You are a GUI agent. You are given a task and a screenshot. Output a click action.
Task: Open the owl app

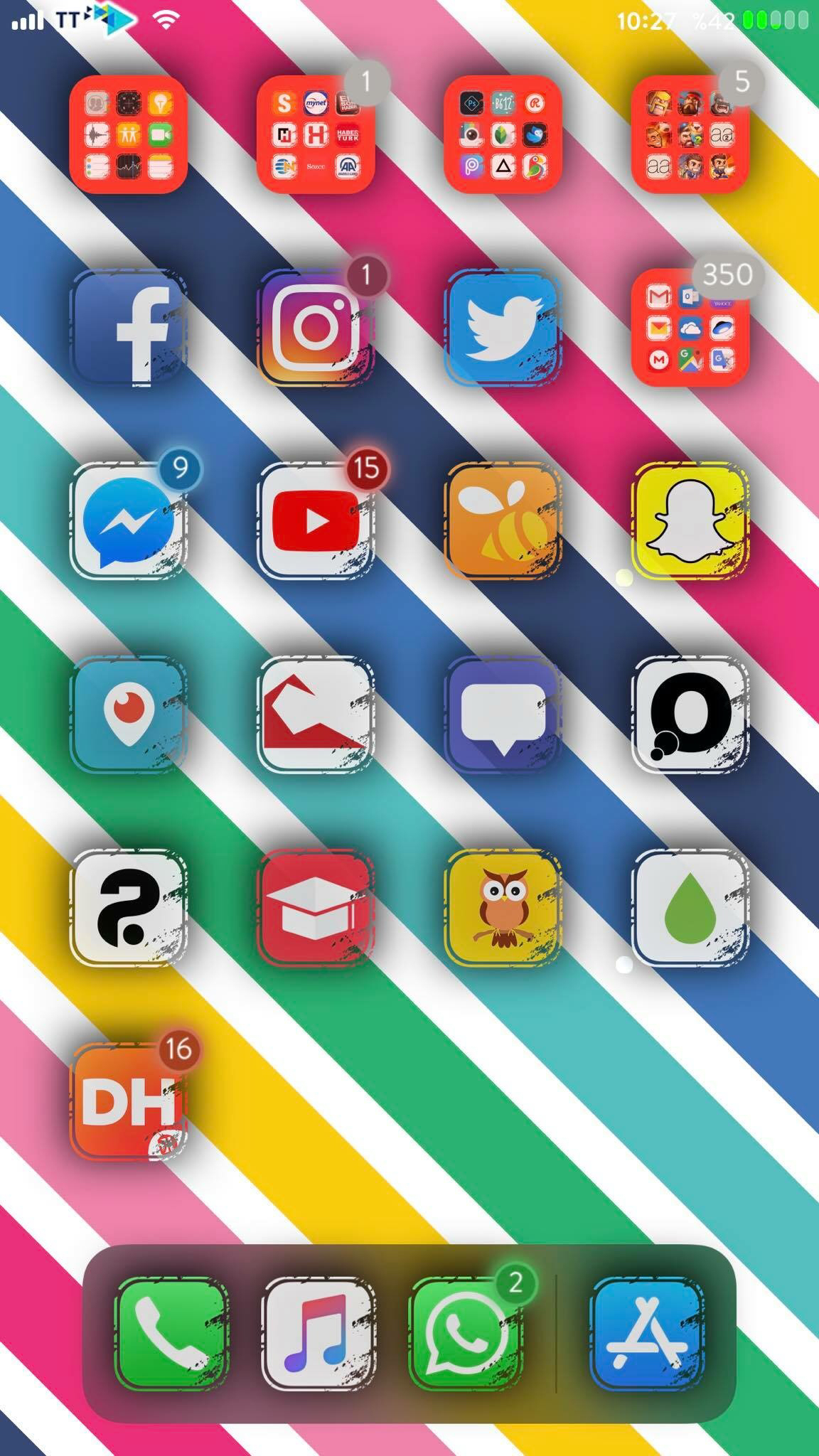coord(503,908)
